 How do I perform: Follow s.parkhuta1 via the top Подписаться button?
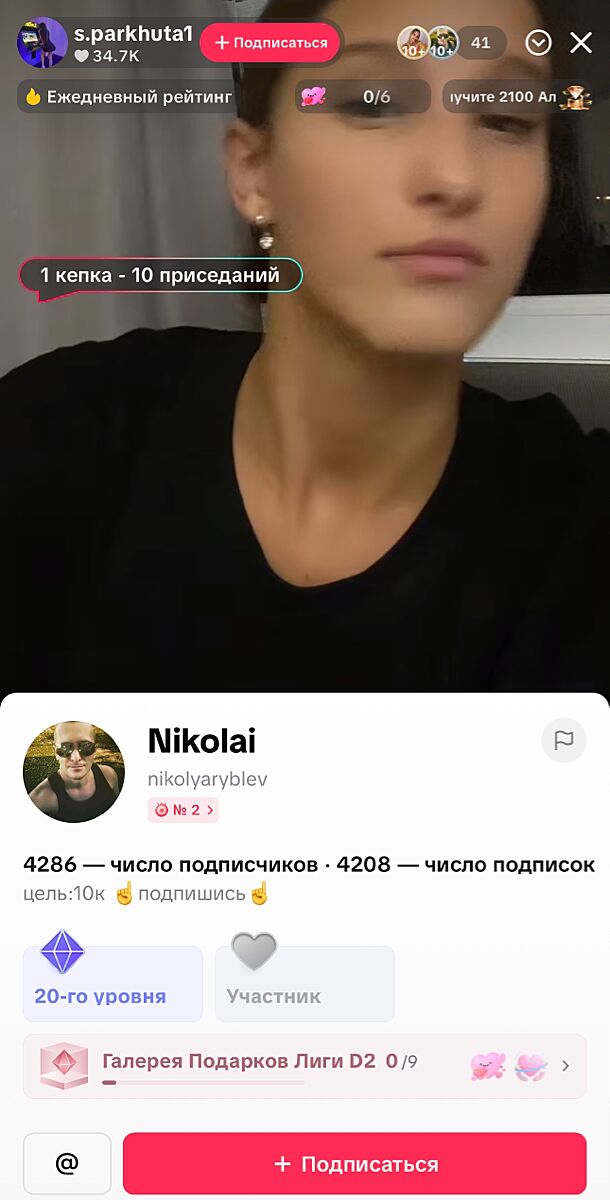[x=270, y=43]
